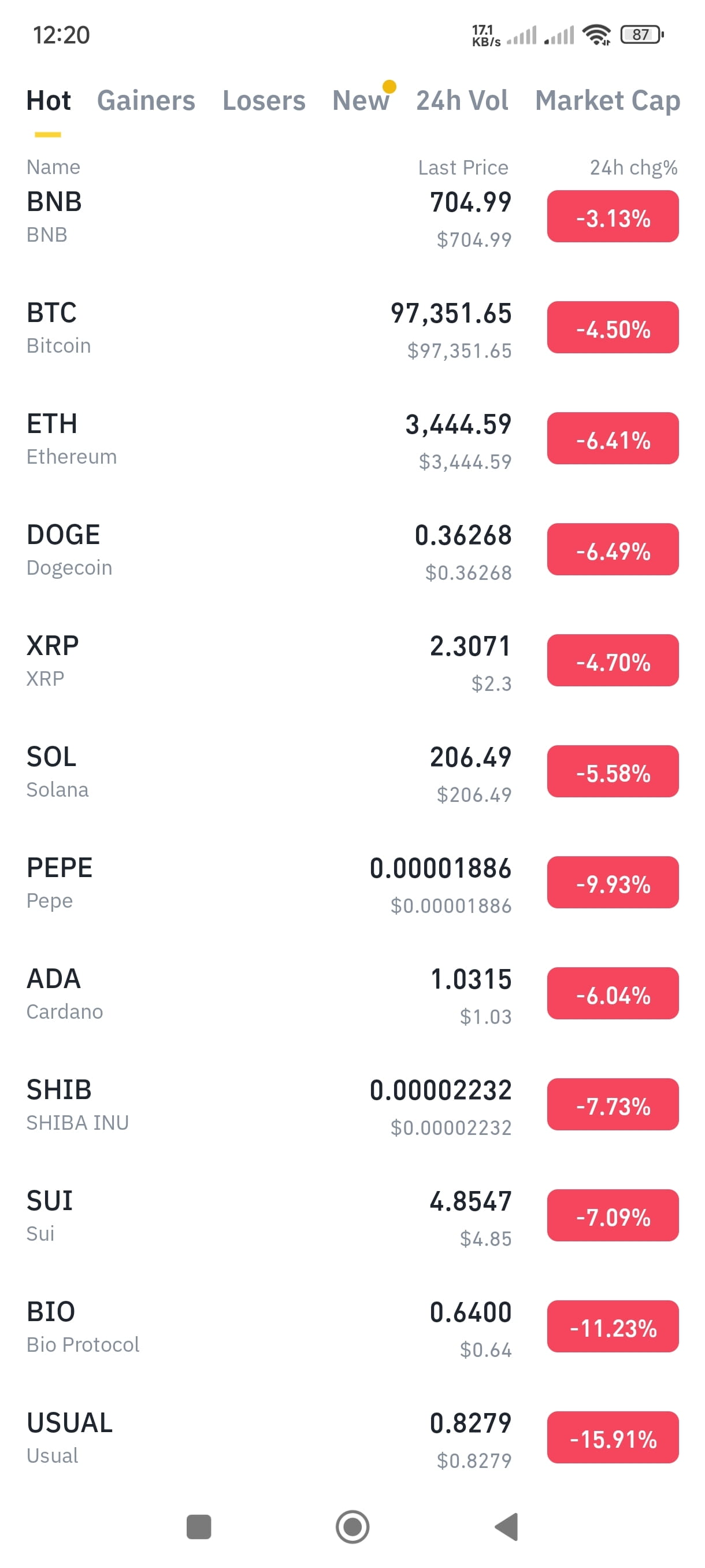Open the Cardano row

pyautogui.click(x=352, y=994)
